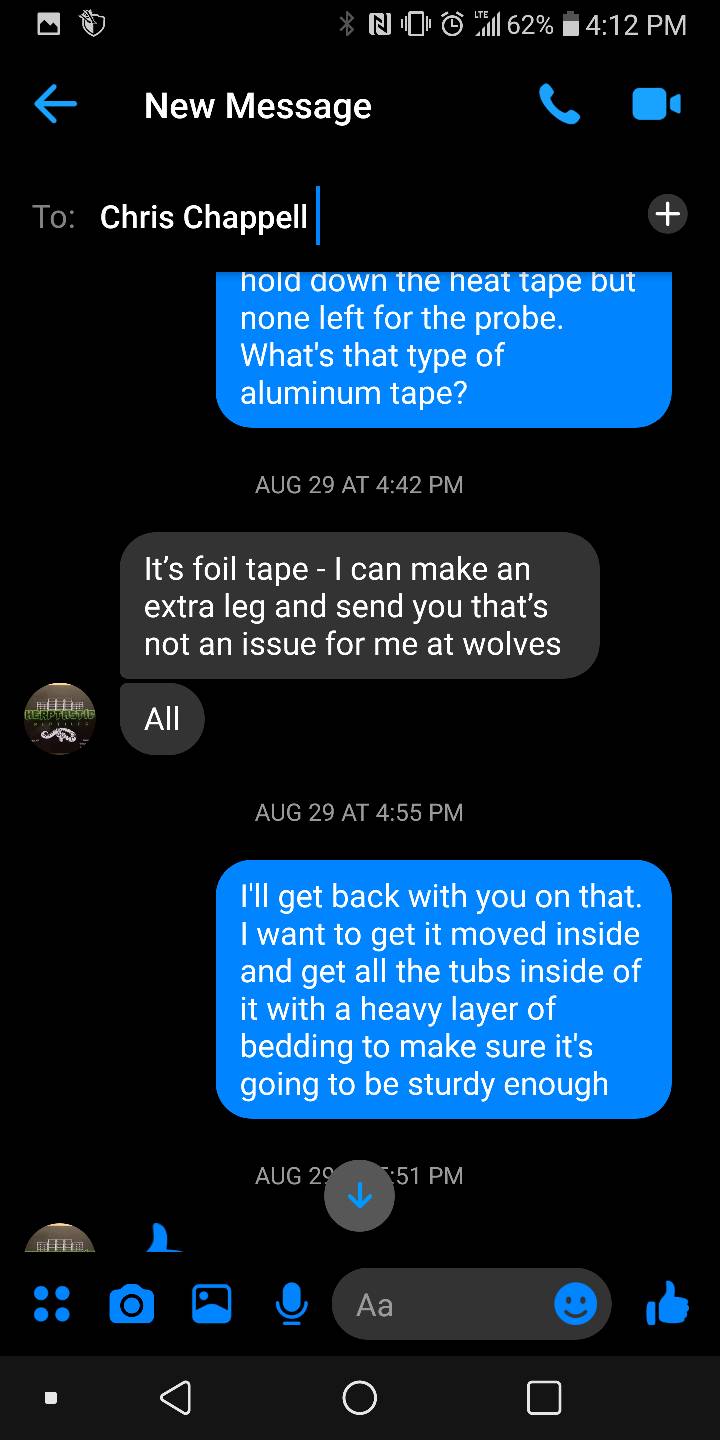Image resolution: width=720 pixels, height=1440 pixels.
Task: Tap the To recipient field Chris Chappell
Action: tap(204, 216)
